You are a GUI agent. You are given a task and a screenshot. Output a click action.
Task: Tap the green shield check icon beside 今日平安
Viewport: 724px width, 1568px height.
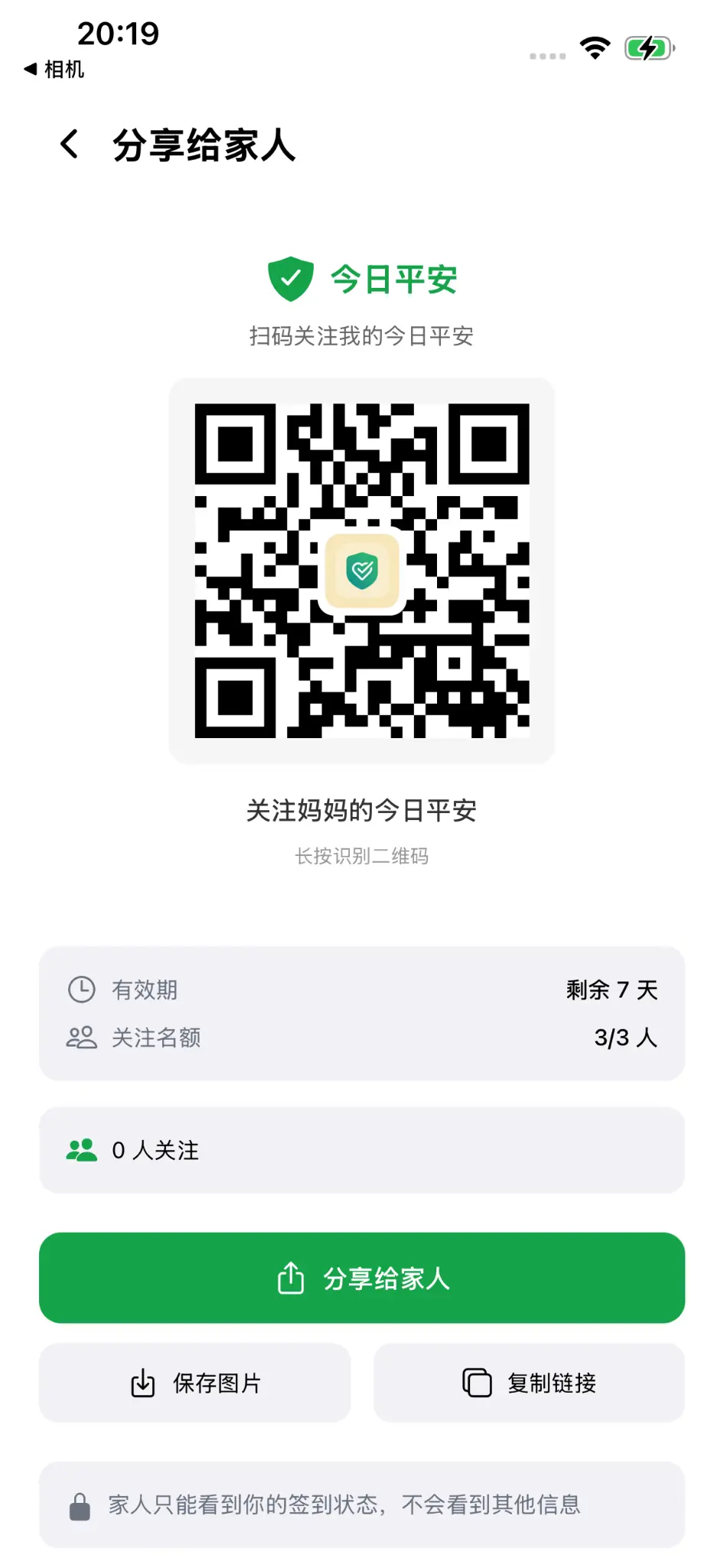(290, 277)
